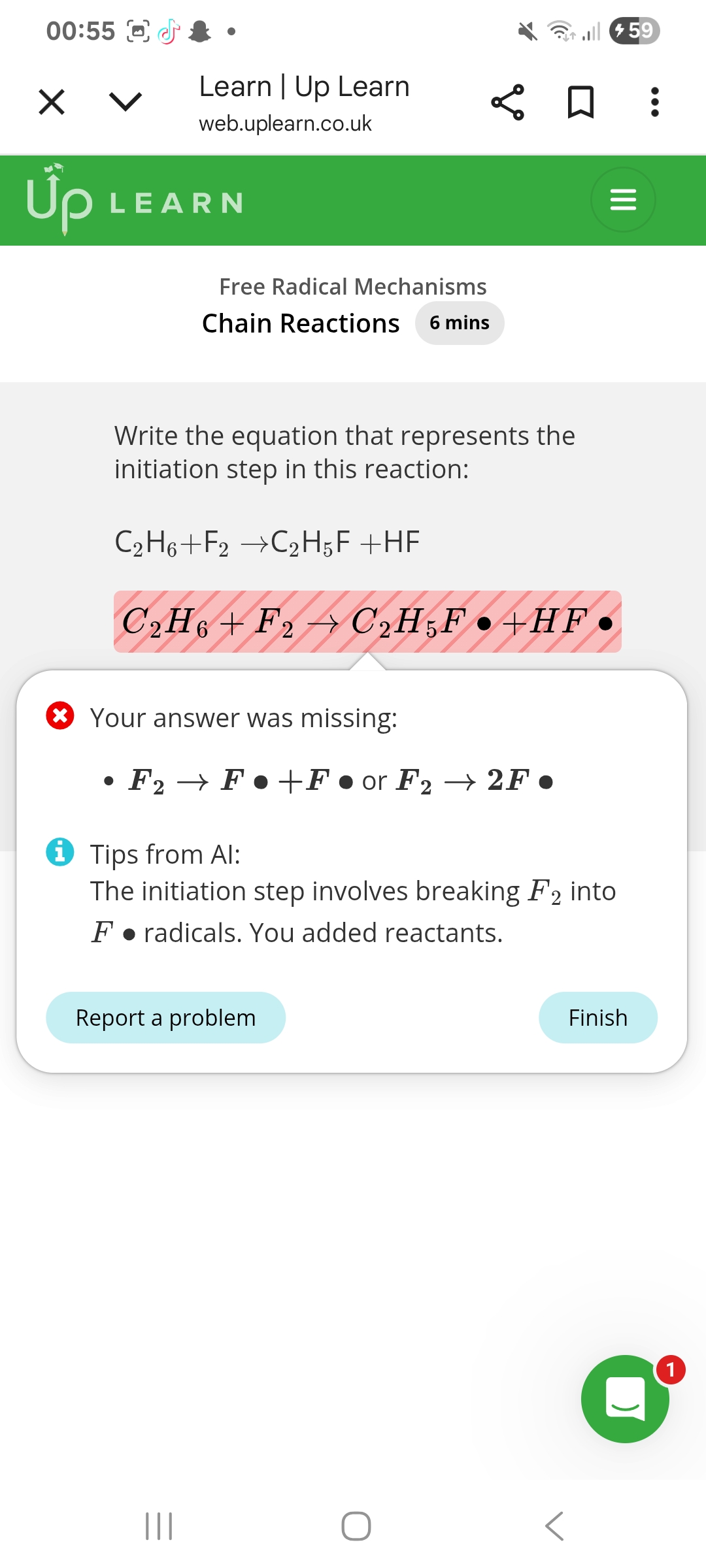Share this Up Learn page
This screenshot has height=1568, width=706.
click(x=507, y=102)
